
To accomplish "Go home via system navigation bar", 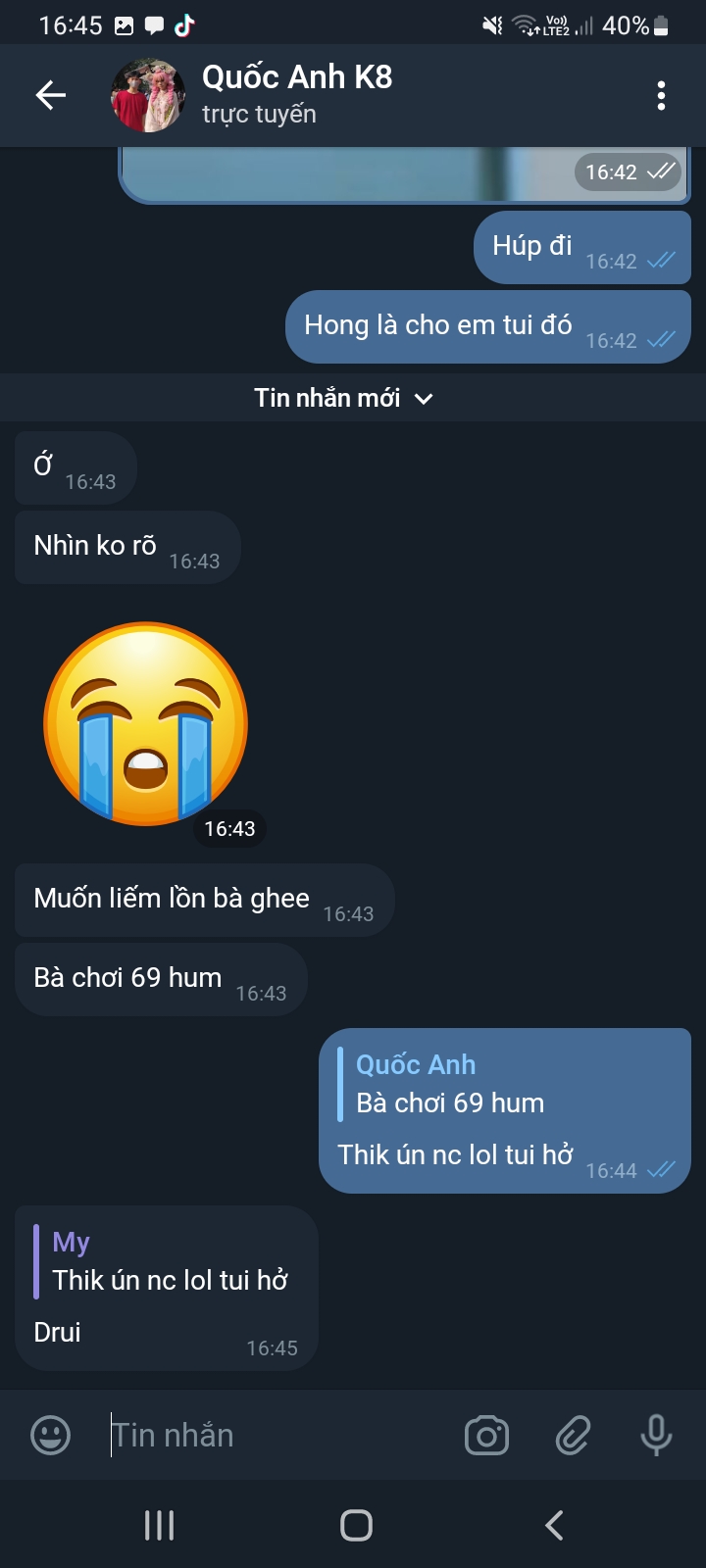I will click(356, 1525).
